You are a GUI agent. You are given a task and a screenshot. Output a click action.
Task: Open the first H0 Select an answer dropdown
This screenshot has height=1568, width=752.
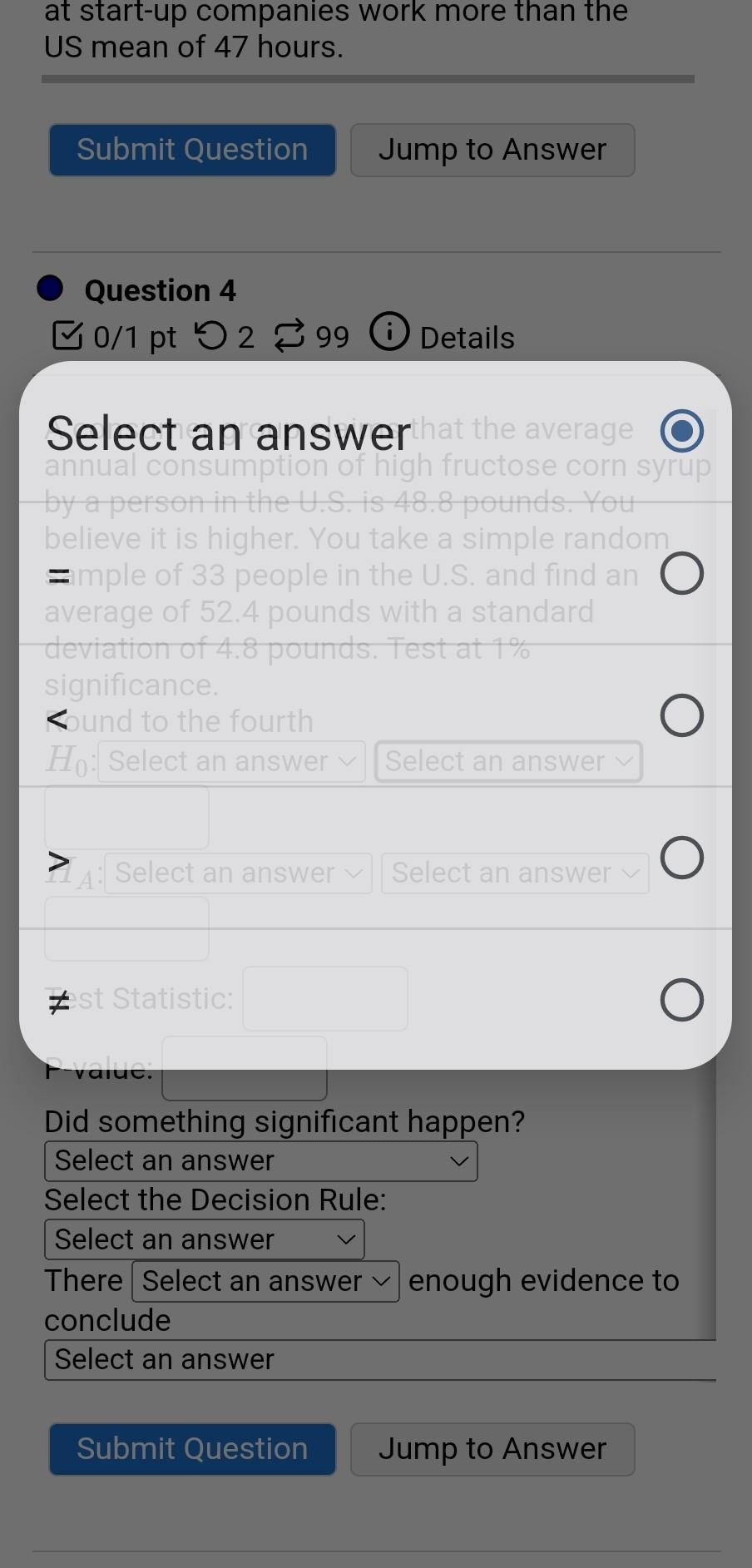click(231, 760)
